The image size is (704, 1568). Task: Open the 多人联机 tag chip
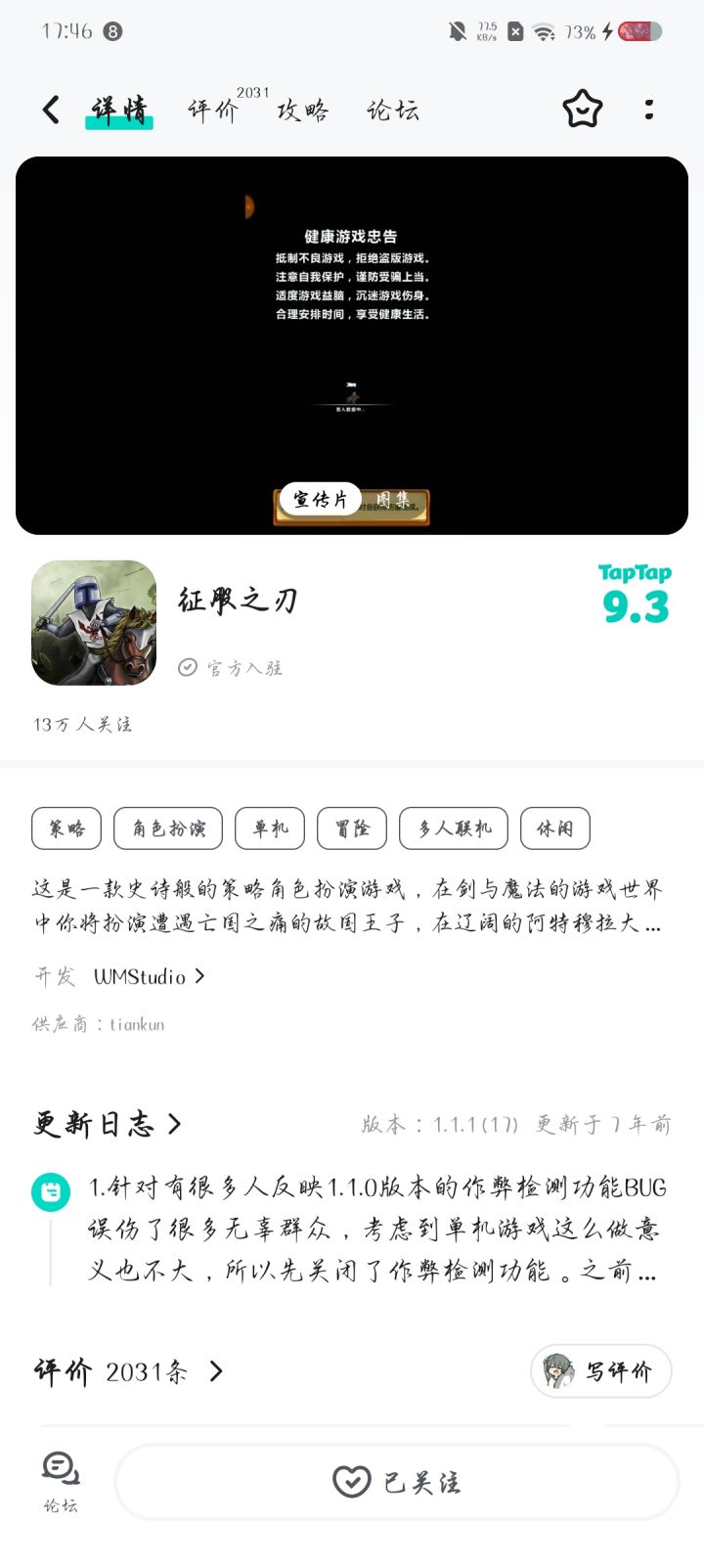click(454, 829)
